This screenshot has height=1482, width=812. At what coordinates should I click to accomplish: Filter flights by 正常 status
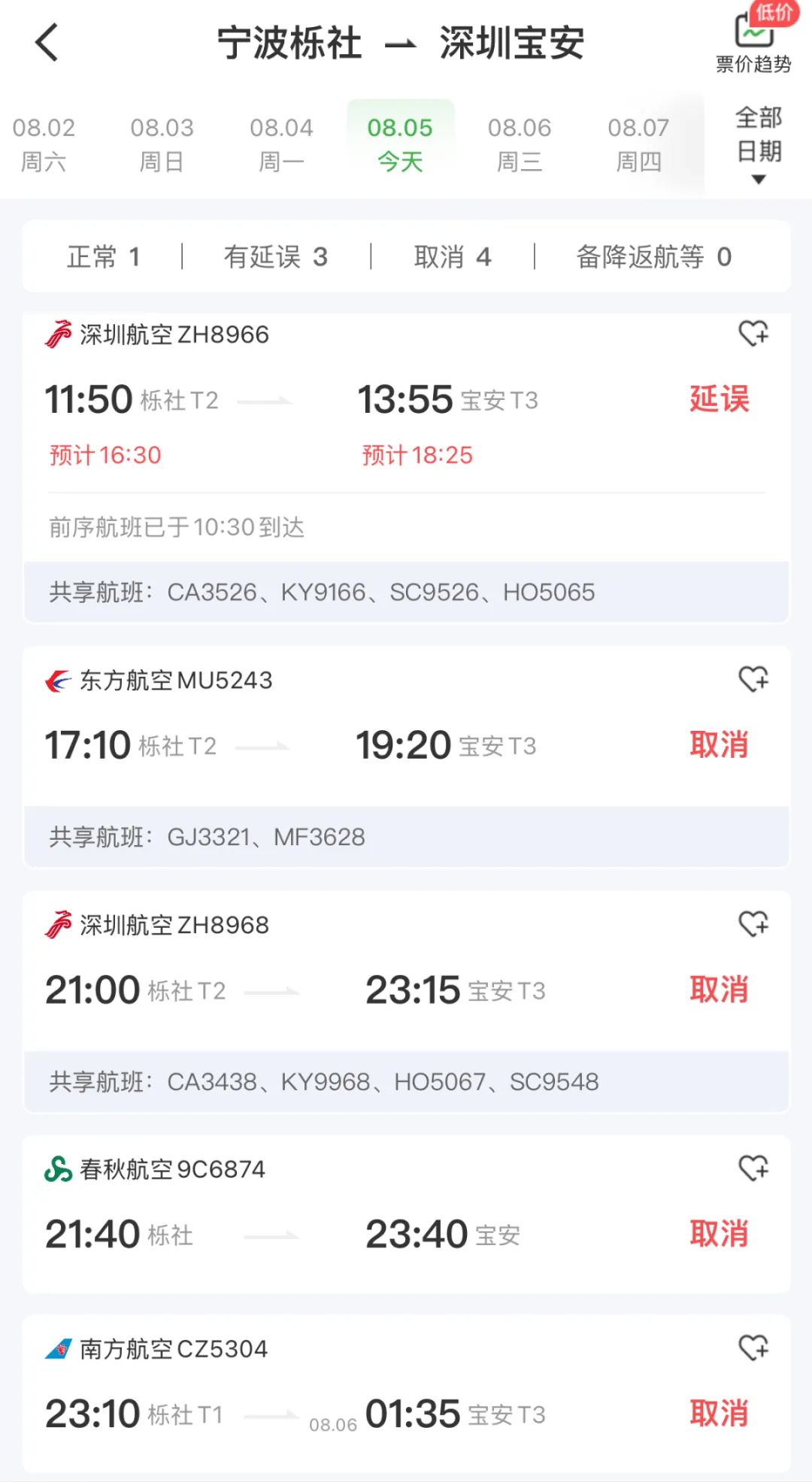tap(104, 257)
